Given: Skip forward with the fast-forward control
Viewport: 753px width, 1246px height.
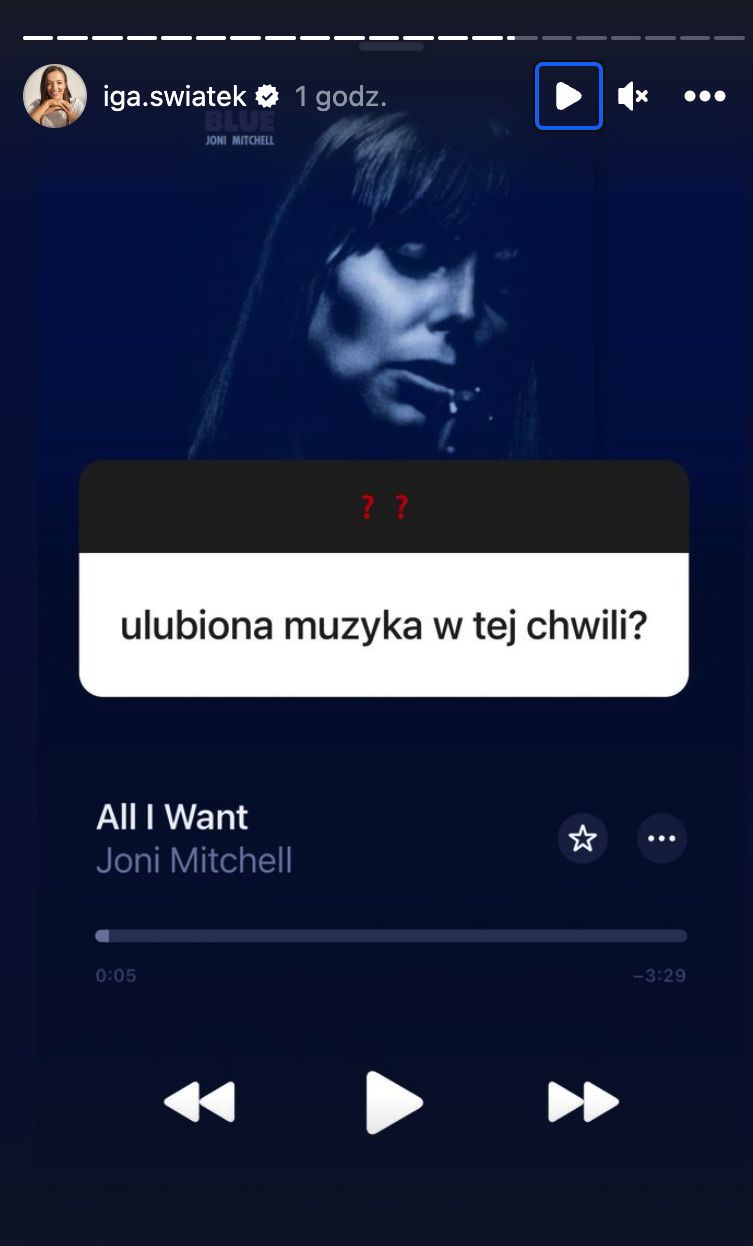Looking at the screenshot, I should pyautogui.click(x=583, y=1101).
